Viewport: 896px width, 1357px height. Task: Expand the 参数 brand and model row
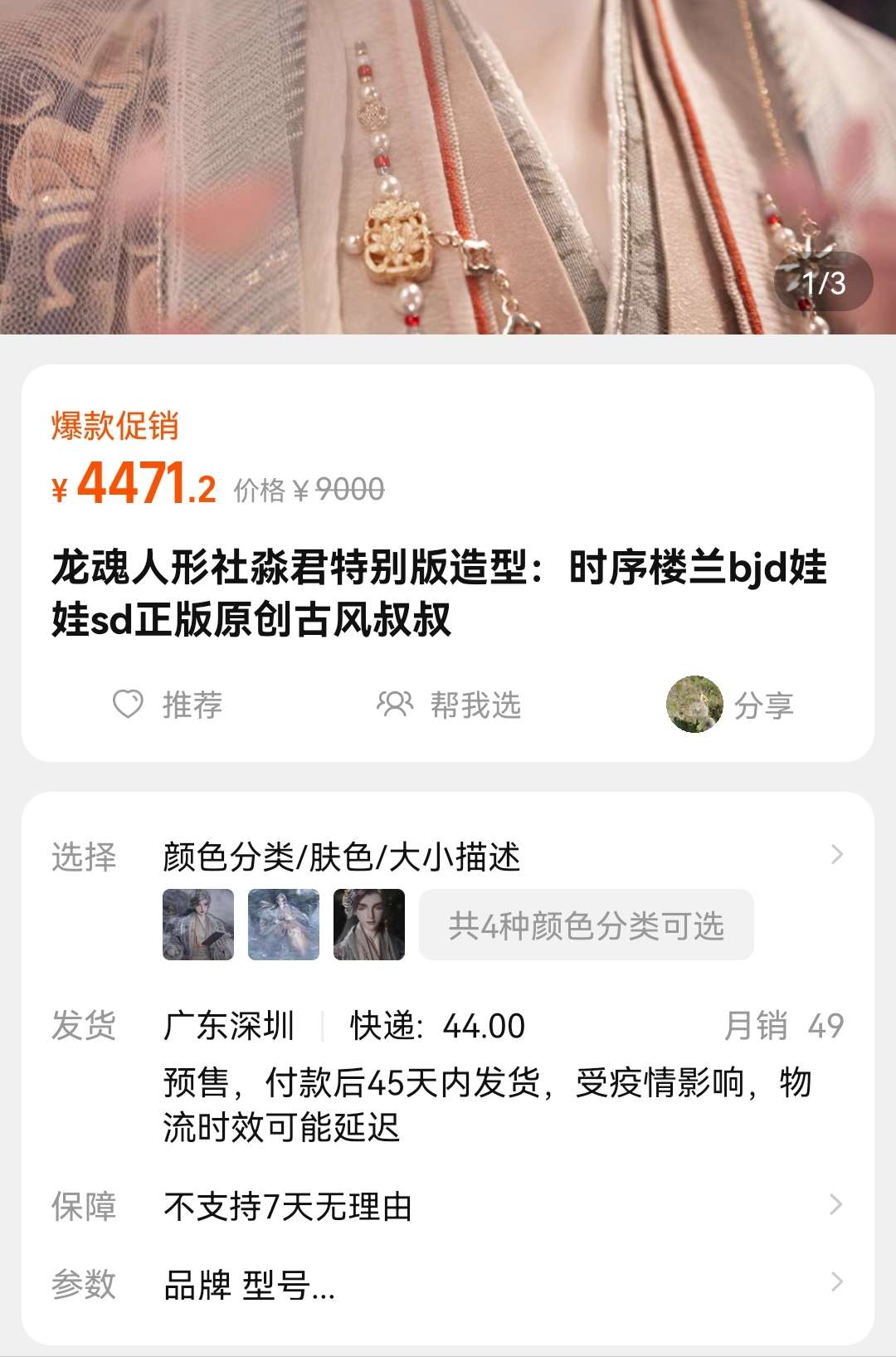coord(448,1284)
